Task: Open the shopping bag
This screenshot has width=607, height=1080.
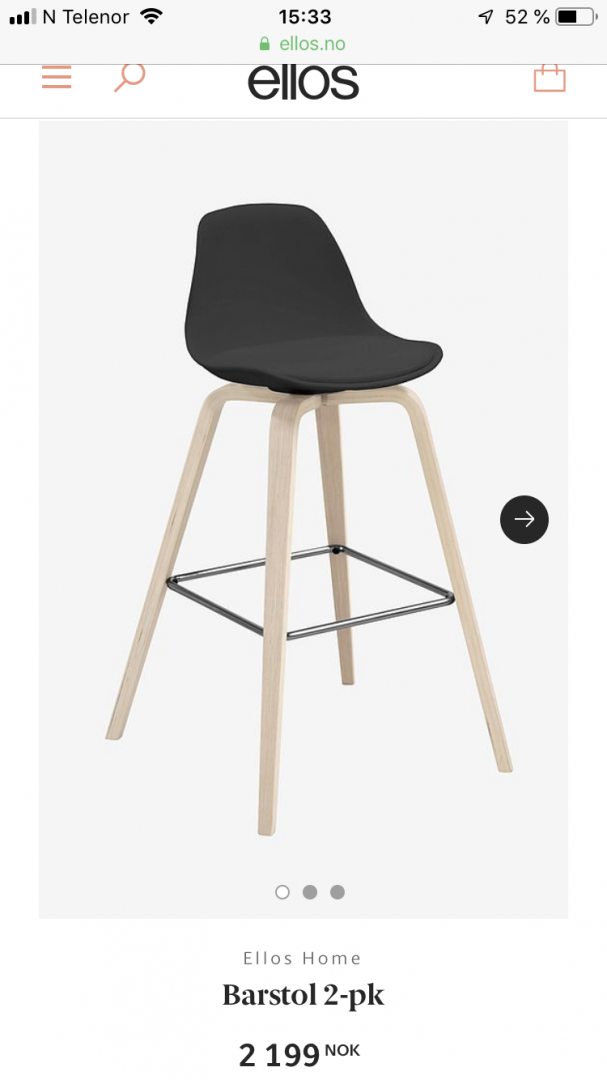Action: [549, 77]
